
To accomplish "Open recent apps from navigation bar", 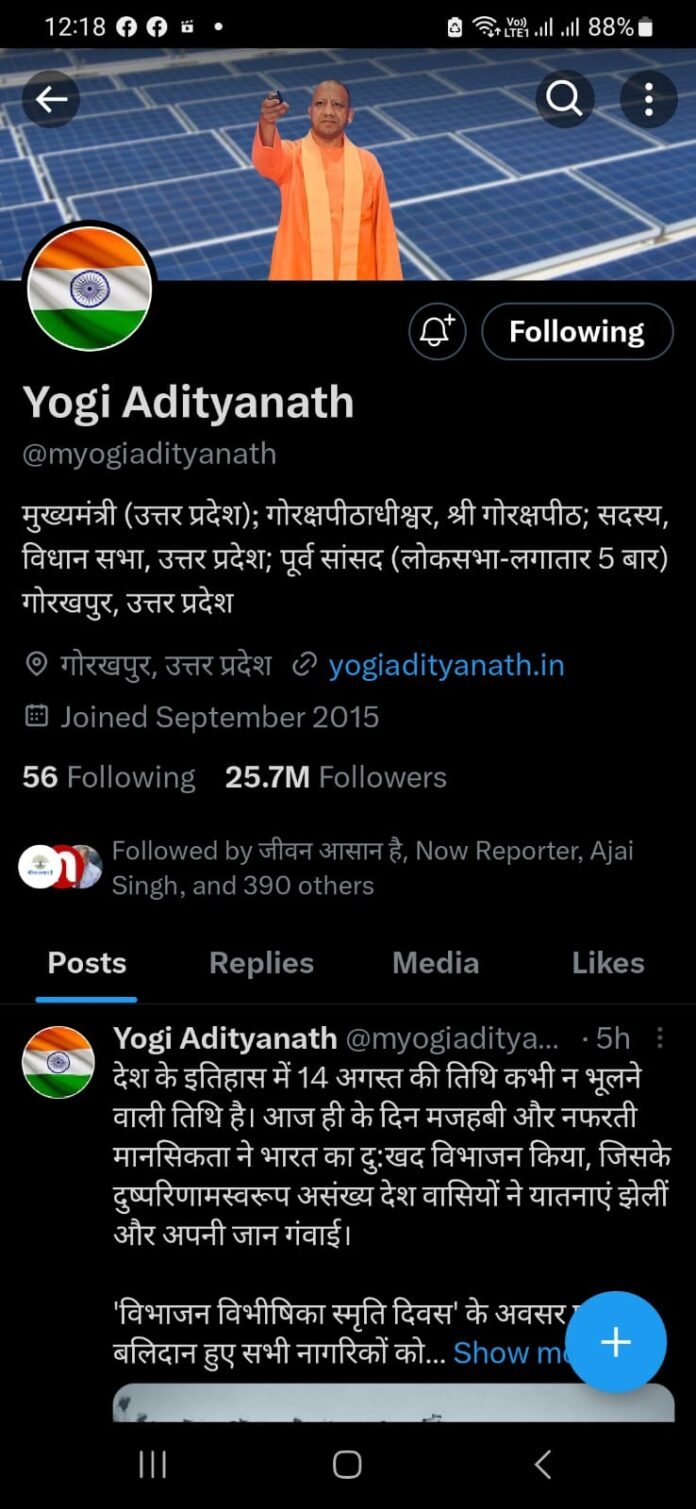I will point(152,1465).
